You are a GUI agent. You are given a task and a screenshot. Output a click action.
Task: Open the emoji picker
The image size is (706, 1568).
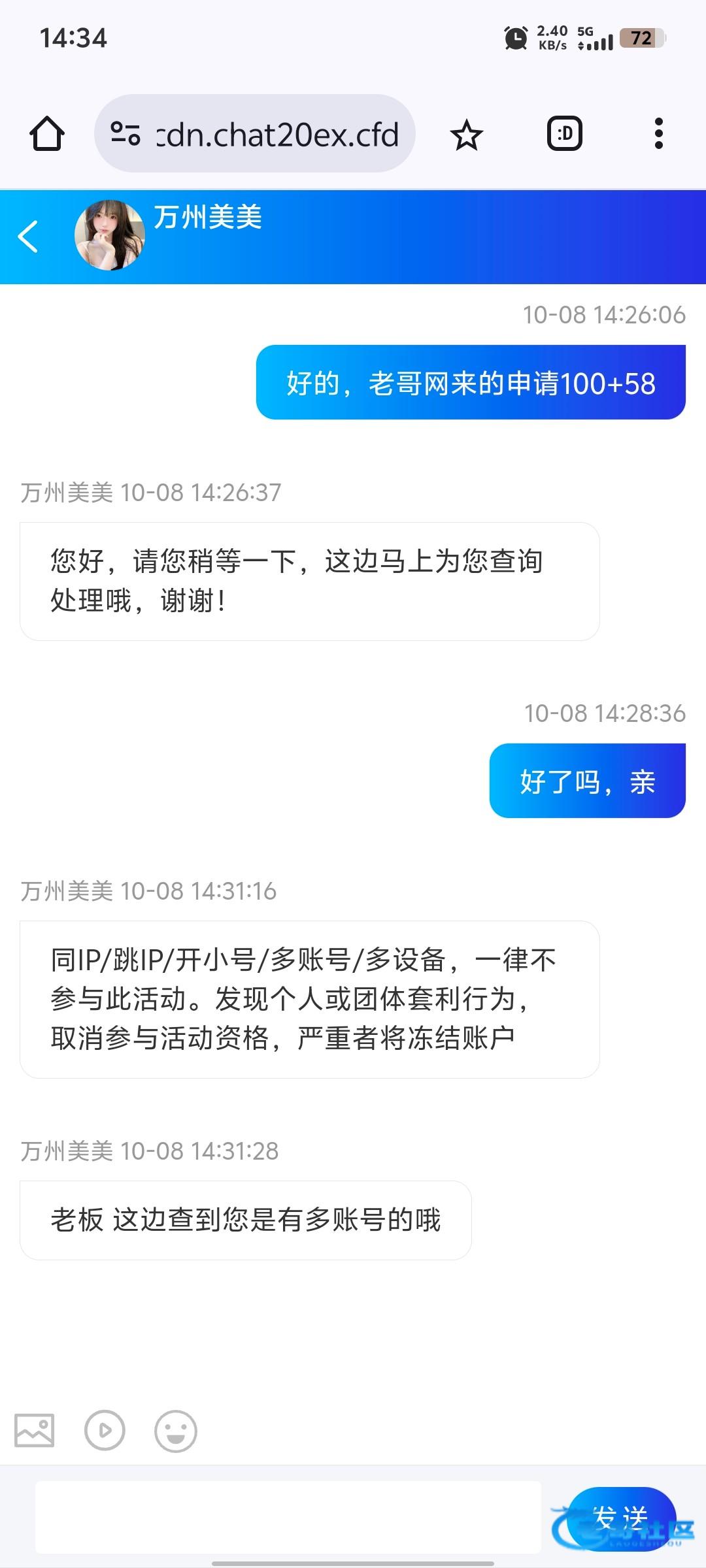click(175, 1430)
